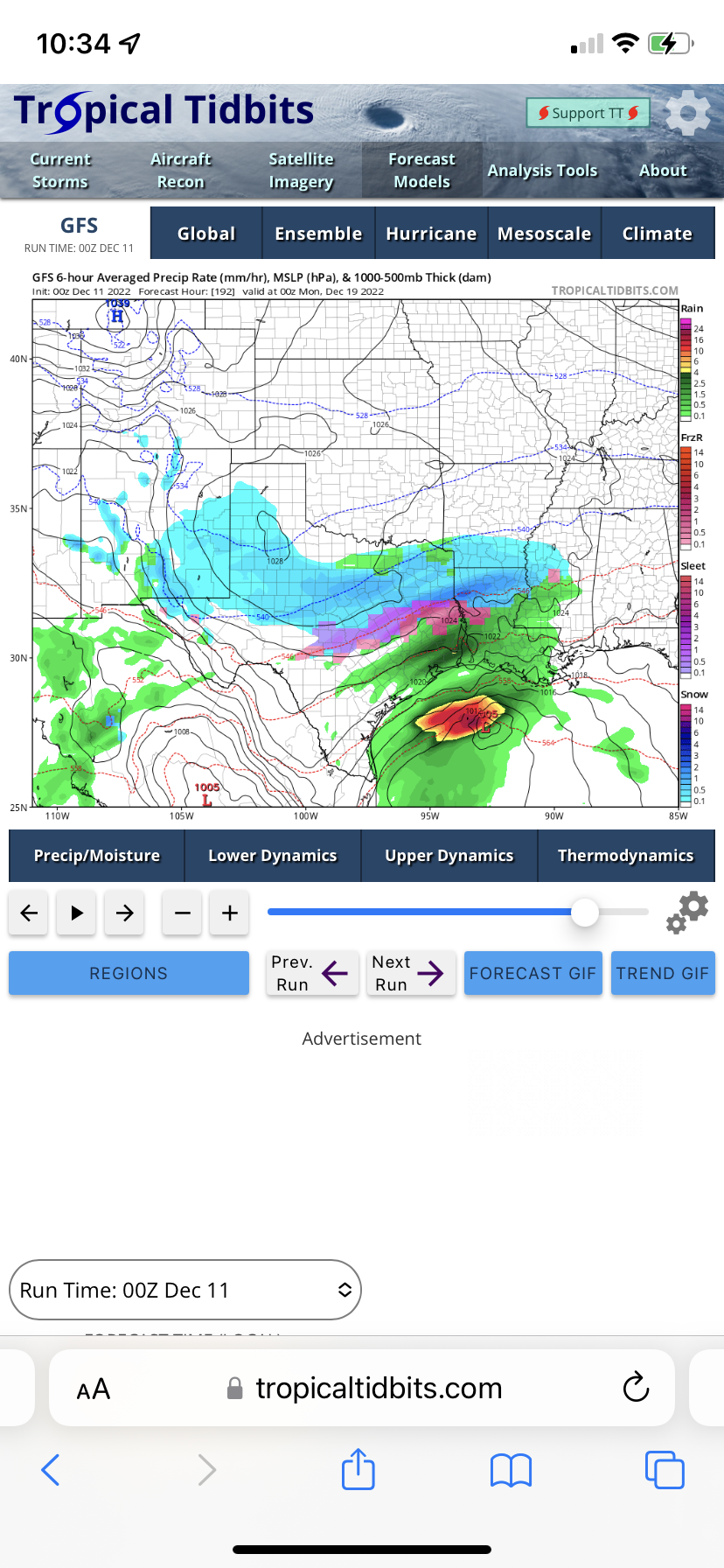
Task: Switch to the Ensemble models tab
Action: [x=318, y=234]
